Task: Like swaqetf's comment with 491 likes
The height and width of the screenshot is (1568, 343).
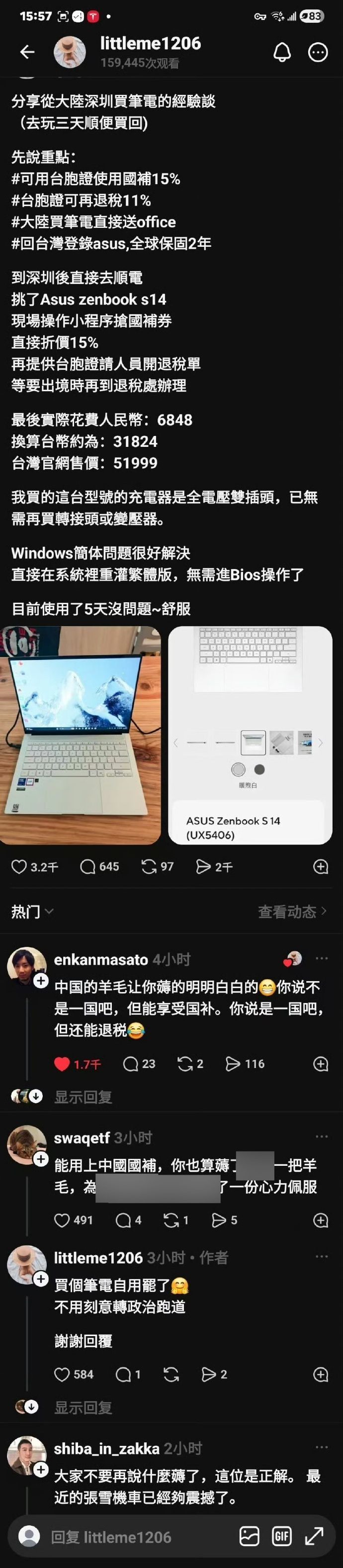Action: click(x=62, y=1220)
